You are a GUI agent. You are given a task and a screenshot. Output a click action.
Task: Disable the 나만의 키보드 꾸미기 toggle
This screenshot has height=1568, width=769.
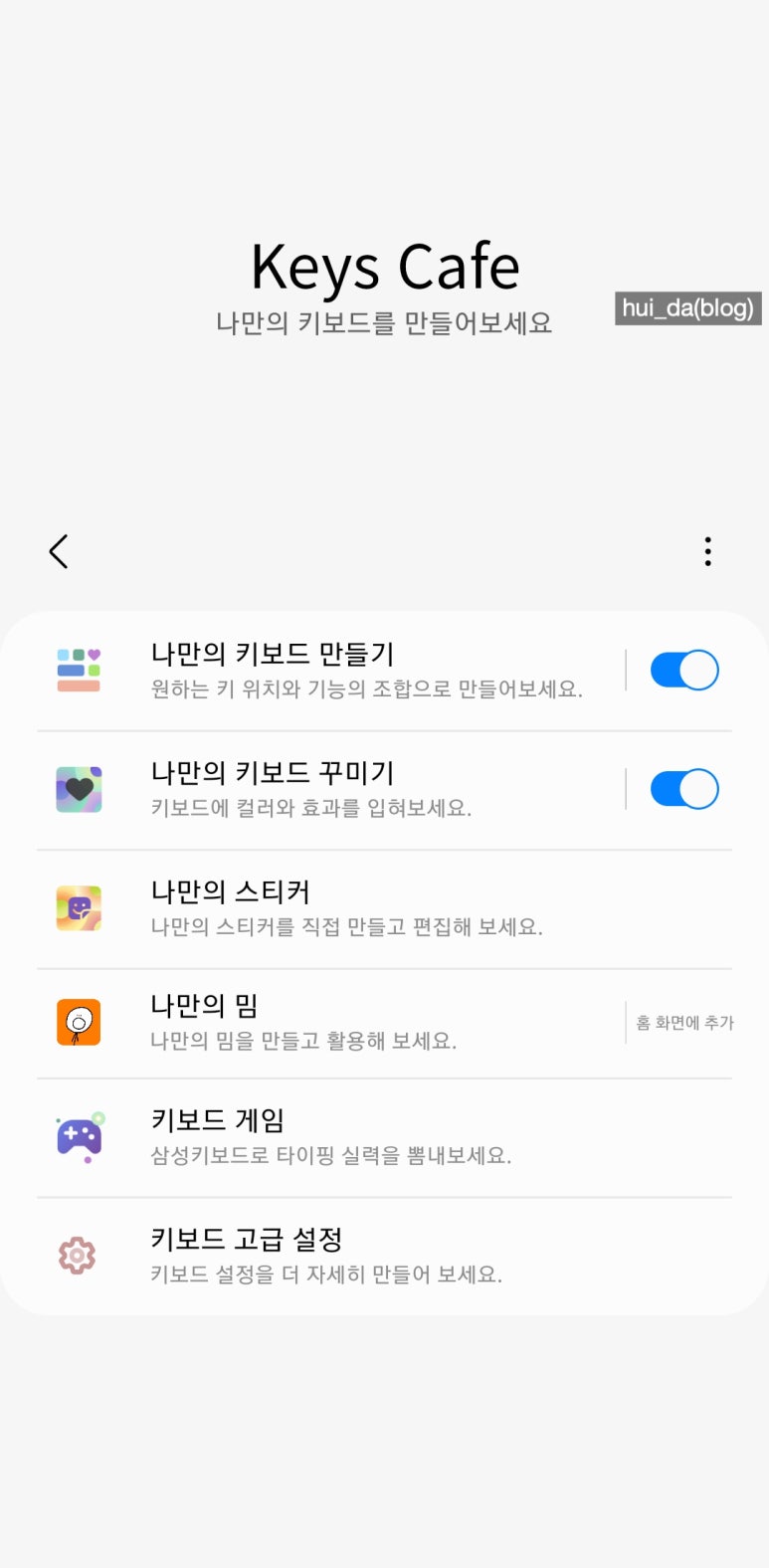coord(683,789)
